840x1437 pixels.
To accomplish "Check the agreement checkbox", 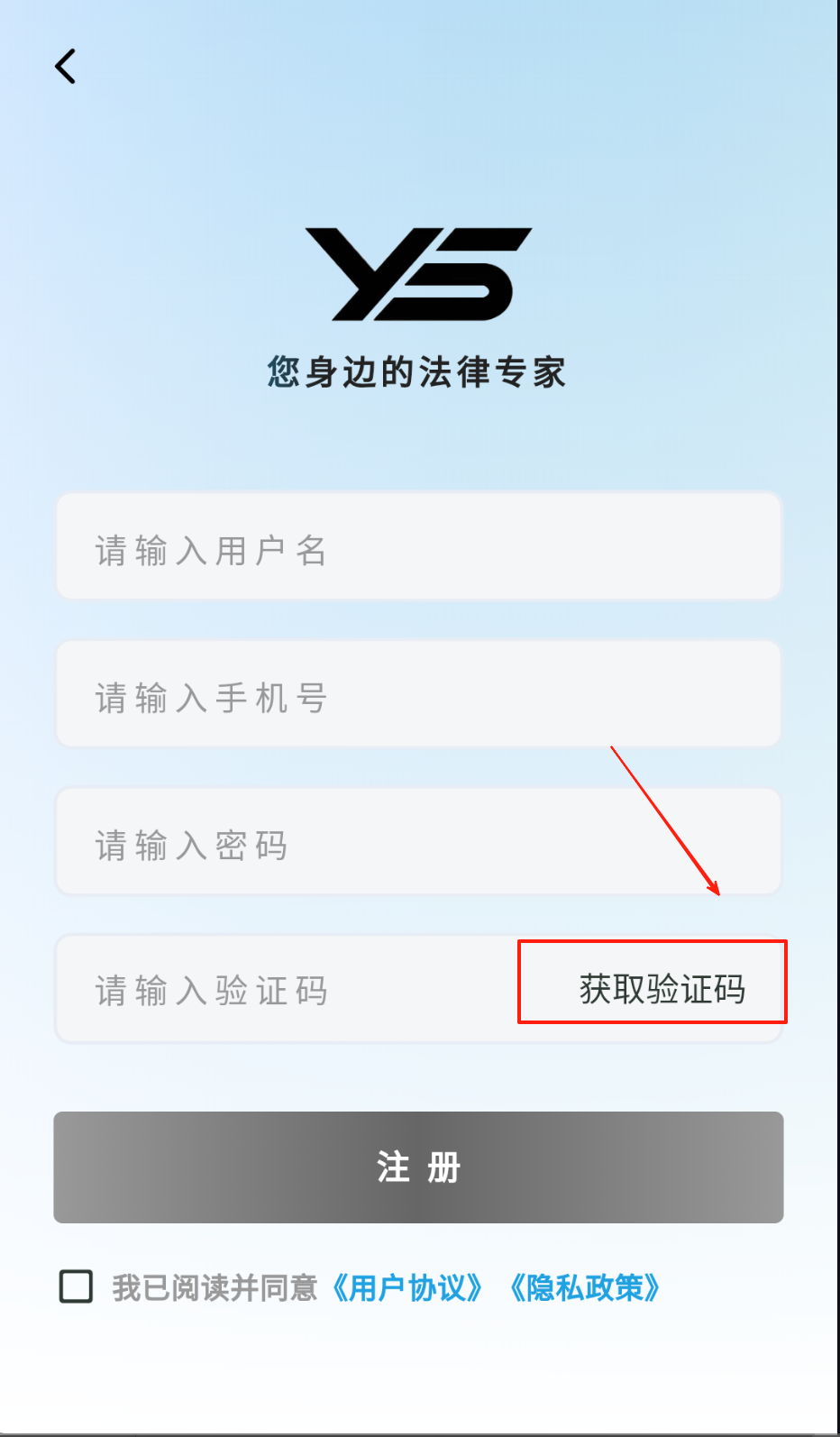I will 76,1286.
